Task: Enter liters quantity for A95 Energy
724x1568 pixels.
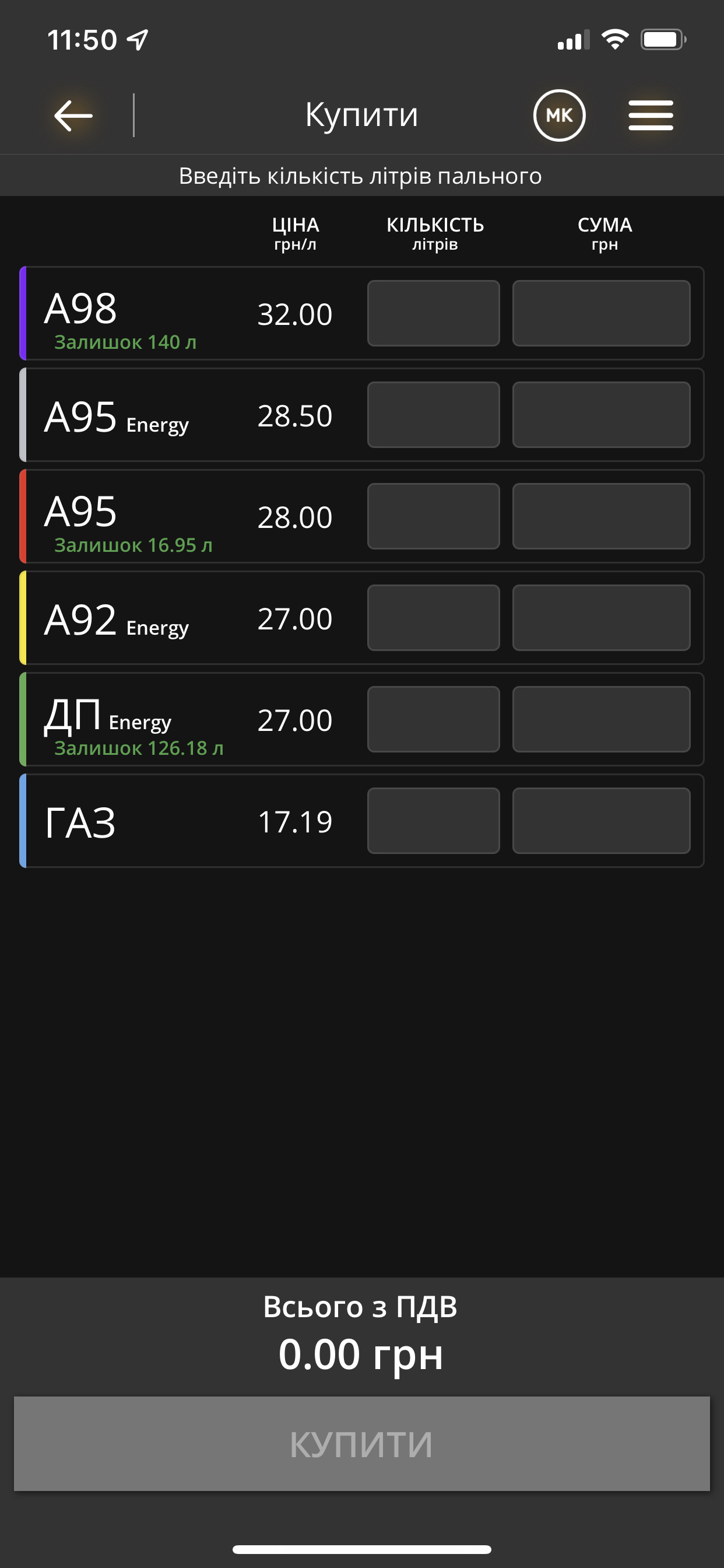Action: tap(433, 415)
